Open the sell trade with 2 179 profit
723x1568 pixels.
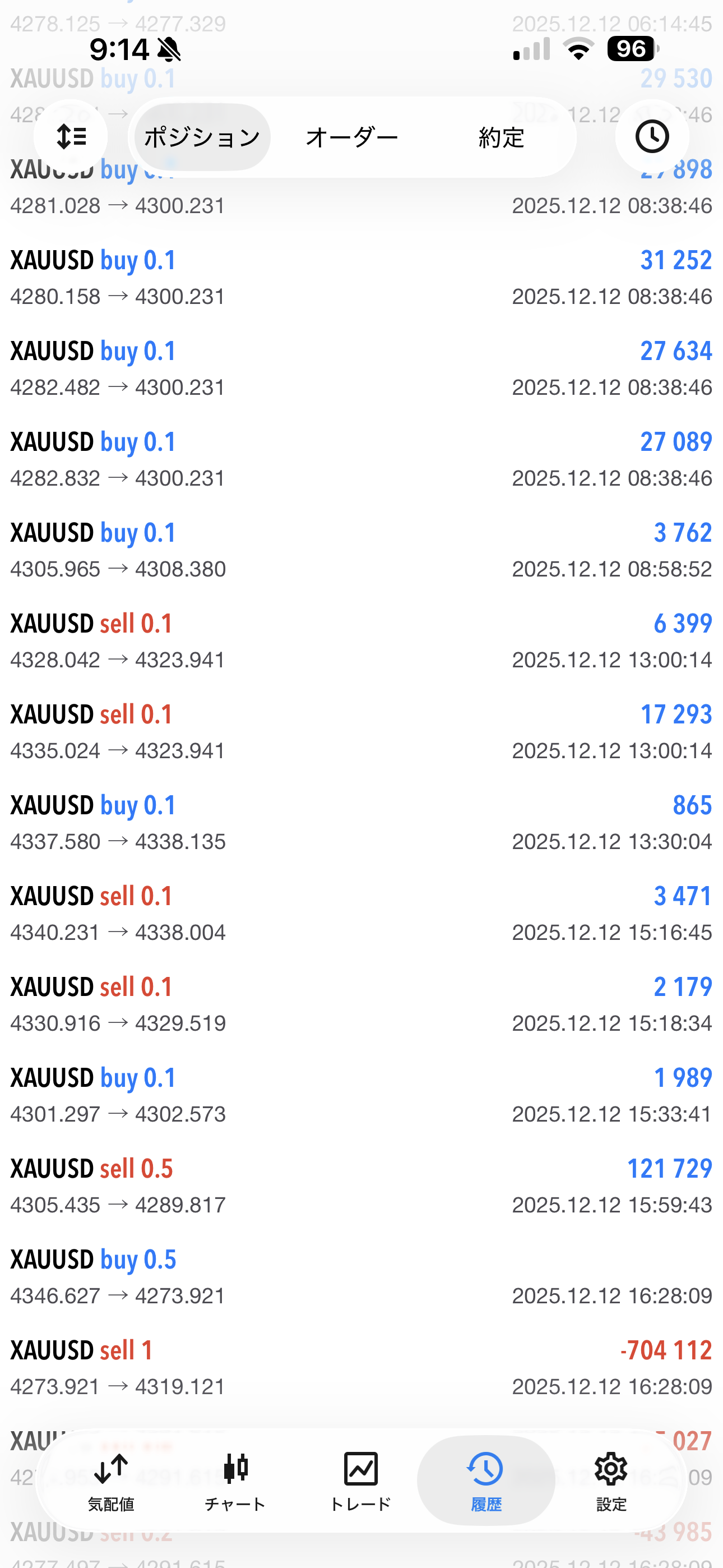pos(361,1004)
